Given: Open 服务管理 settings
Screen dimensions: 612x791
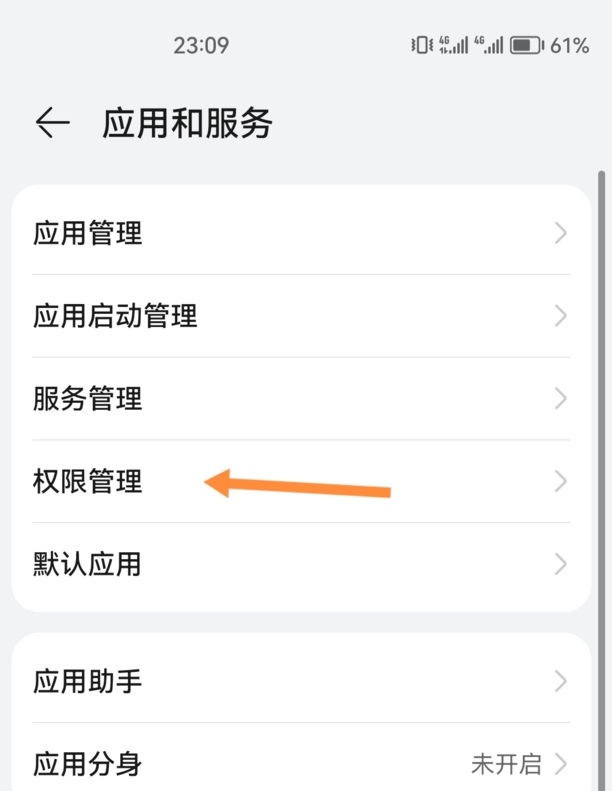Looking at the screenshot, I should coord(300,399).
